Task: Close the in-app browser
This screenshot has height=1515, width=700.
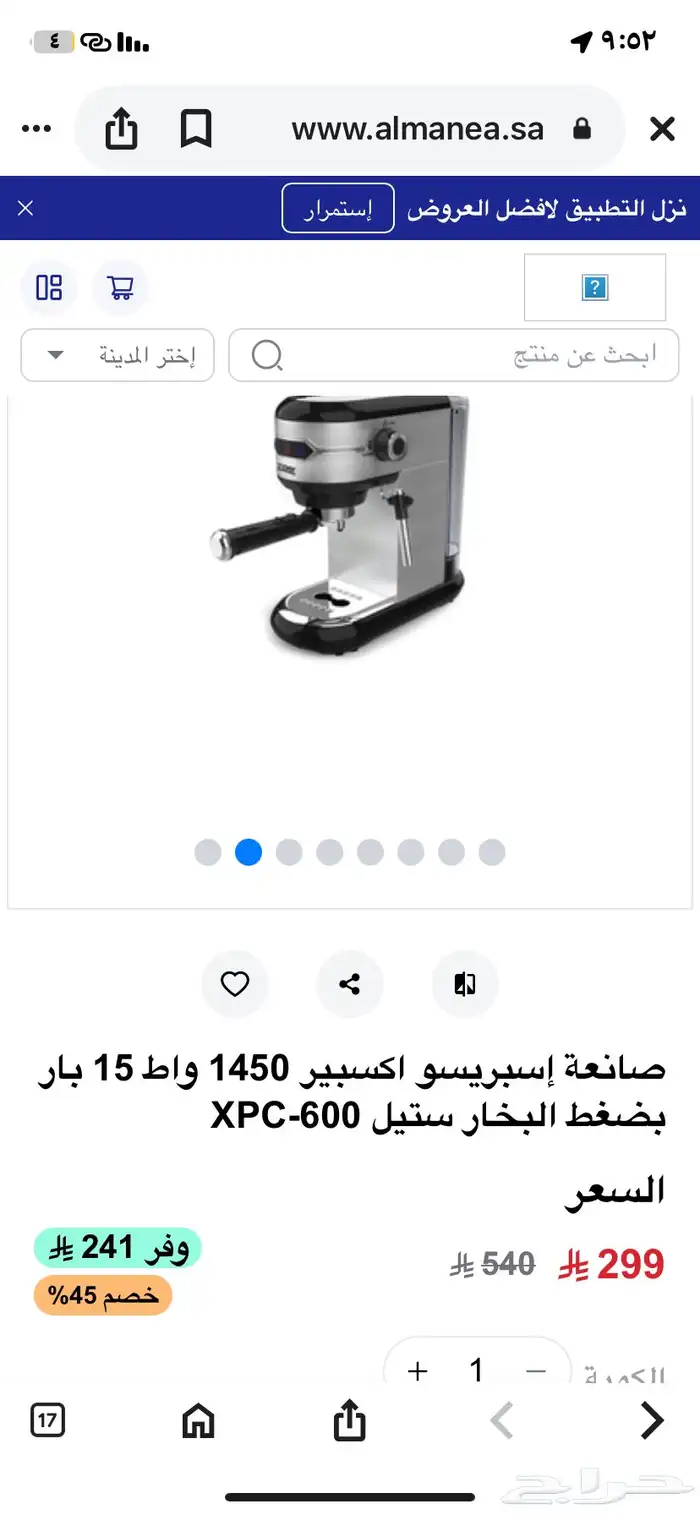Action: tap(662, 129)
